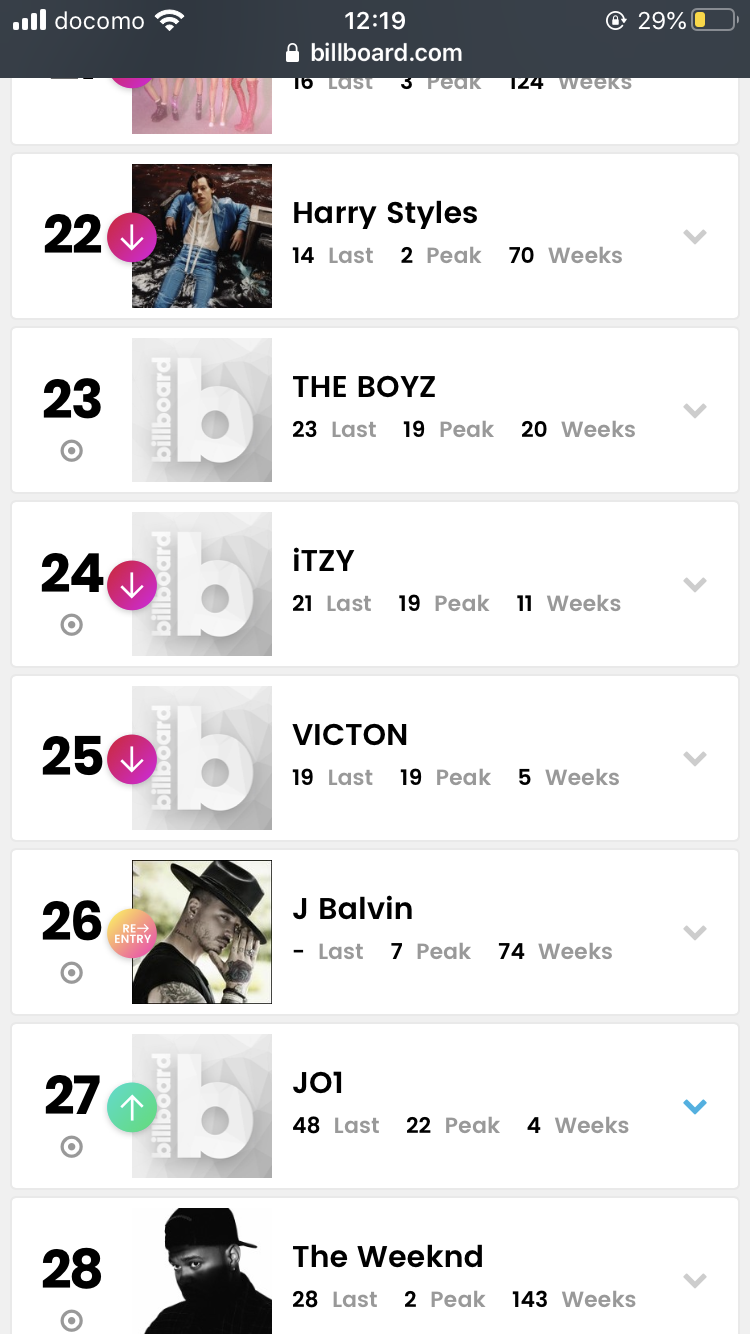
Task: Expand The Weeknd chart entry chevron
Action: click(x=695, y=1280)
